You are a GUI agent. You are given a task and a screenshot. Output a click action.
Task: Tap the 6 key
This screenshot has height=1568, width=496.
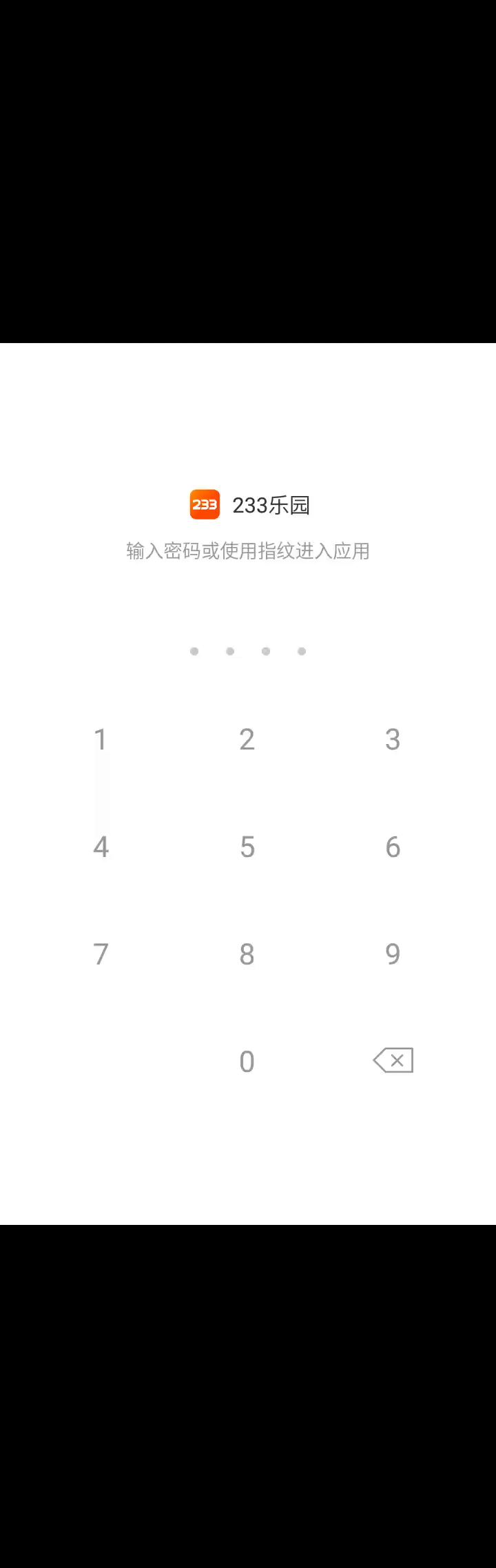(x=393, y=847)
